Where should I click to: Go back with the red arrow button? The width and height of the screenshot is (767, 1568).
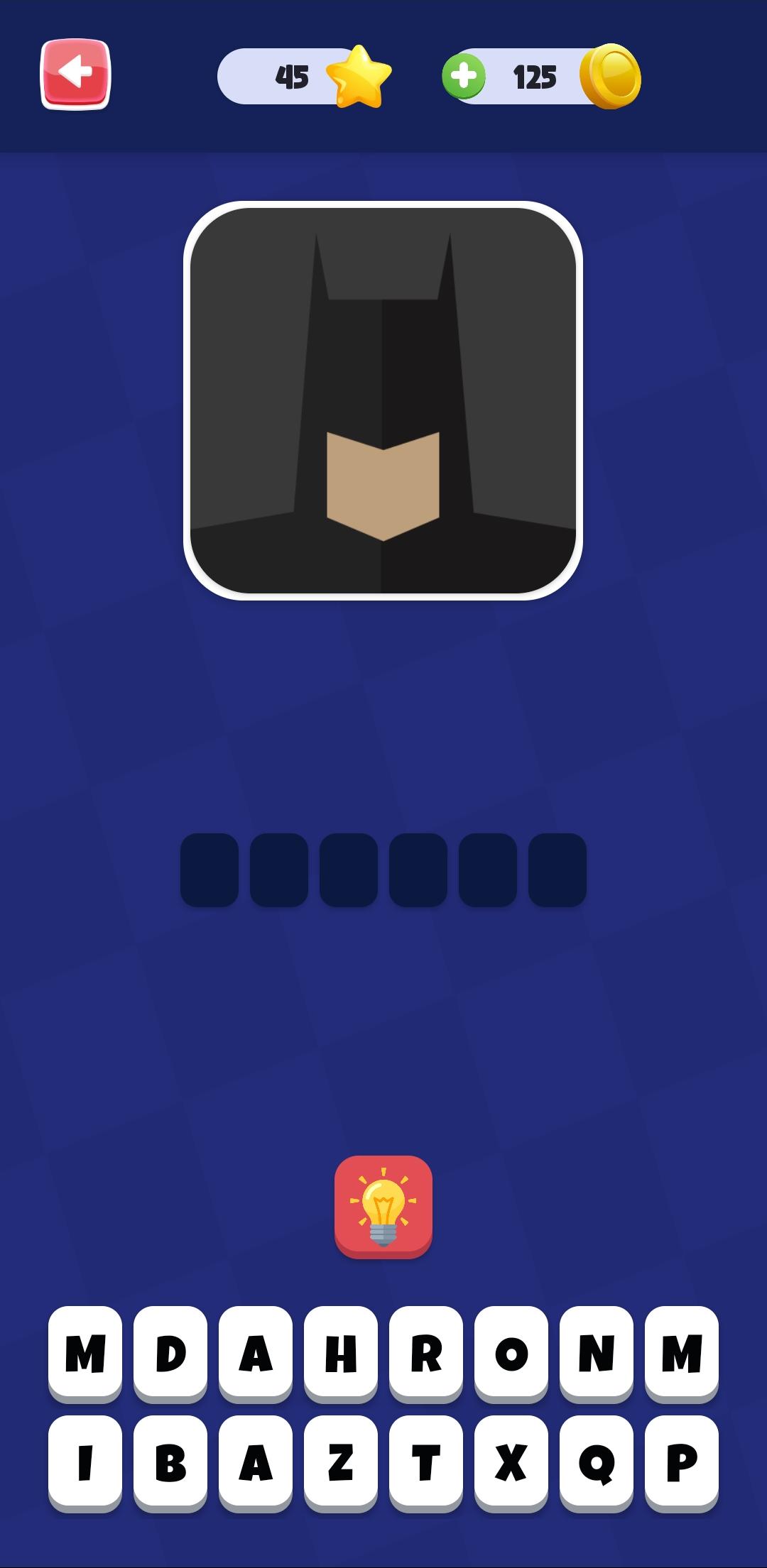pos(75,74)
